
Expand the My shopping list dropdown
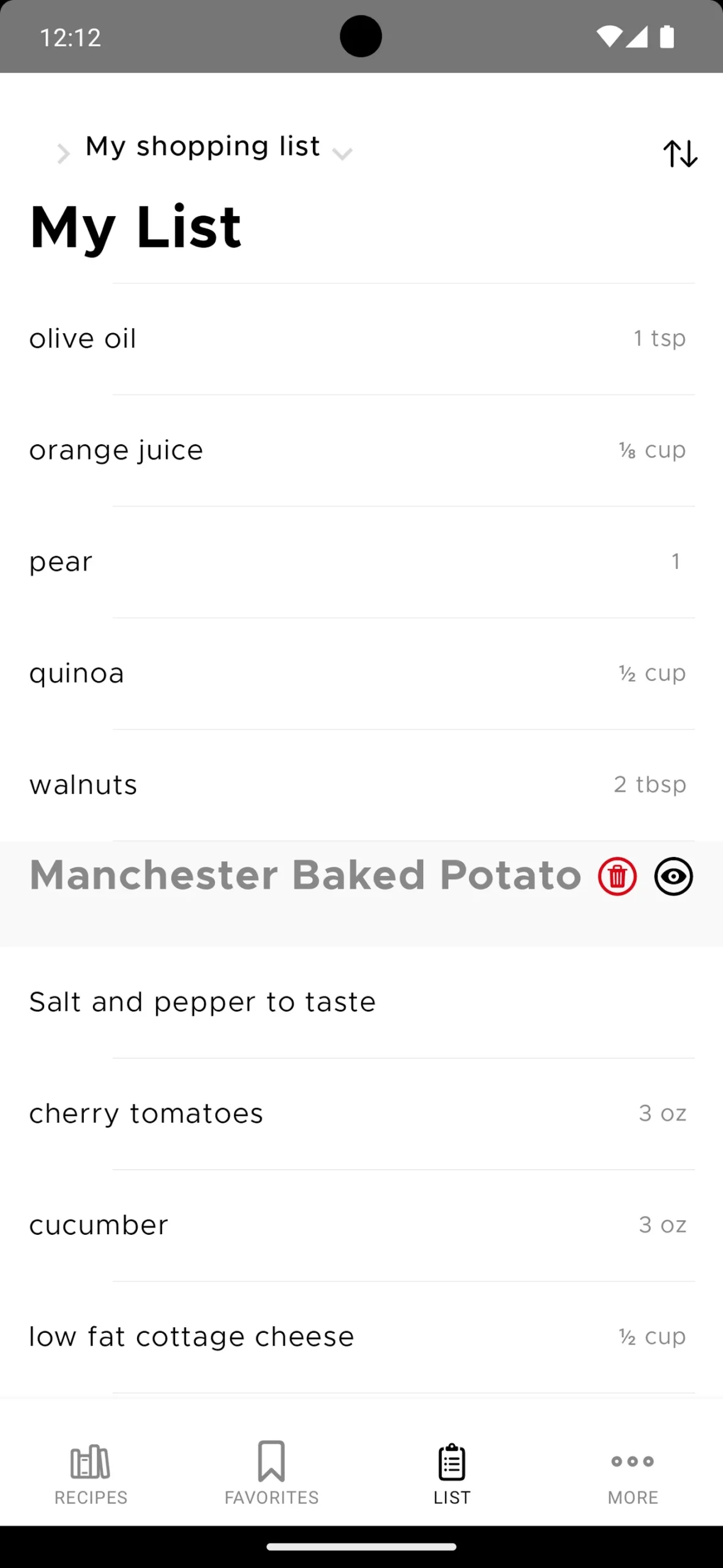tap(219, 147)
